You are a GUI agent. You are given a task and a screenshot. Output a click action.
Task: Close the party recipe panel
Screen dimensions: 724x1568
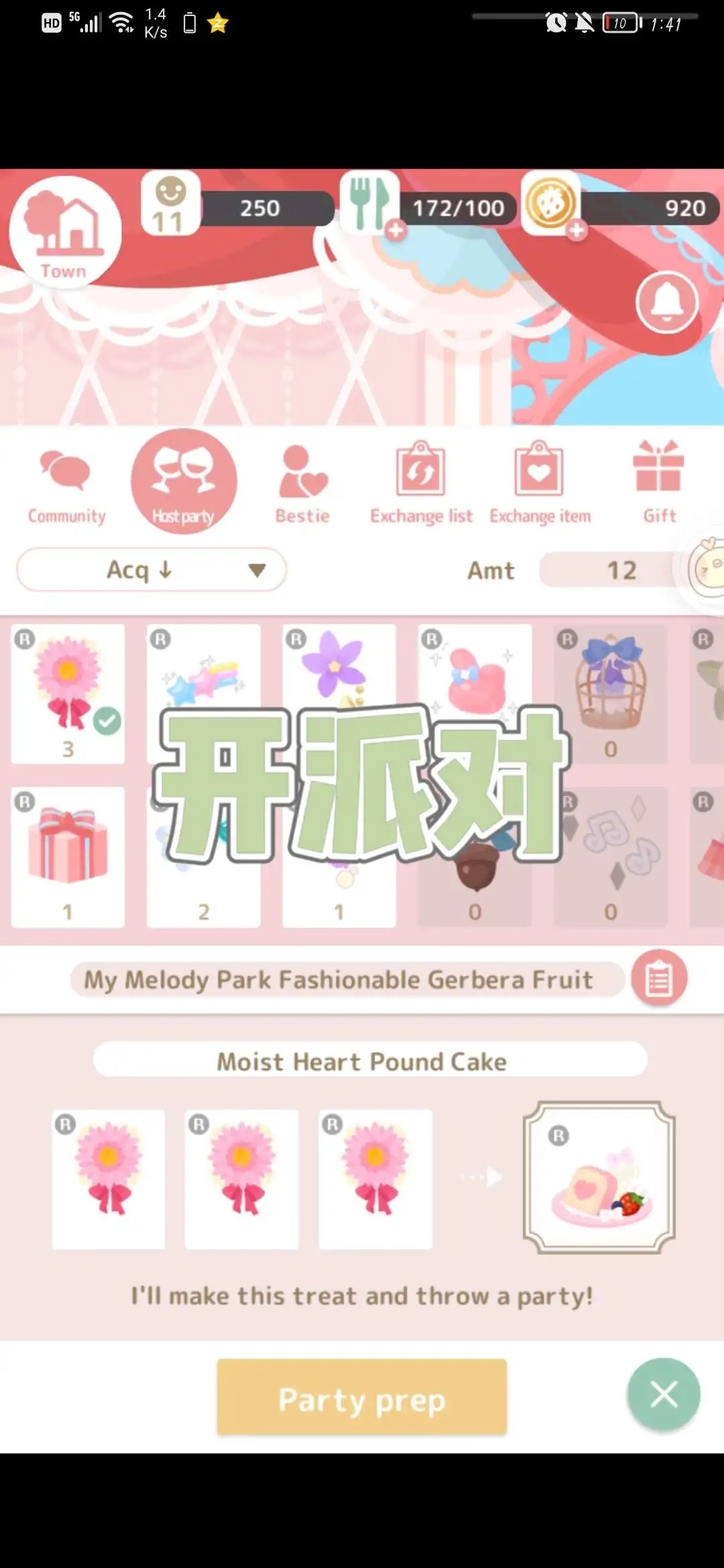[664, 1394]
